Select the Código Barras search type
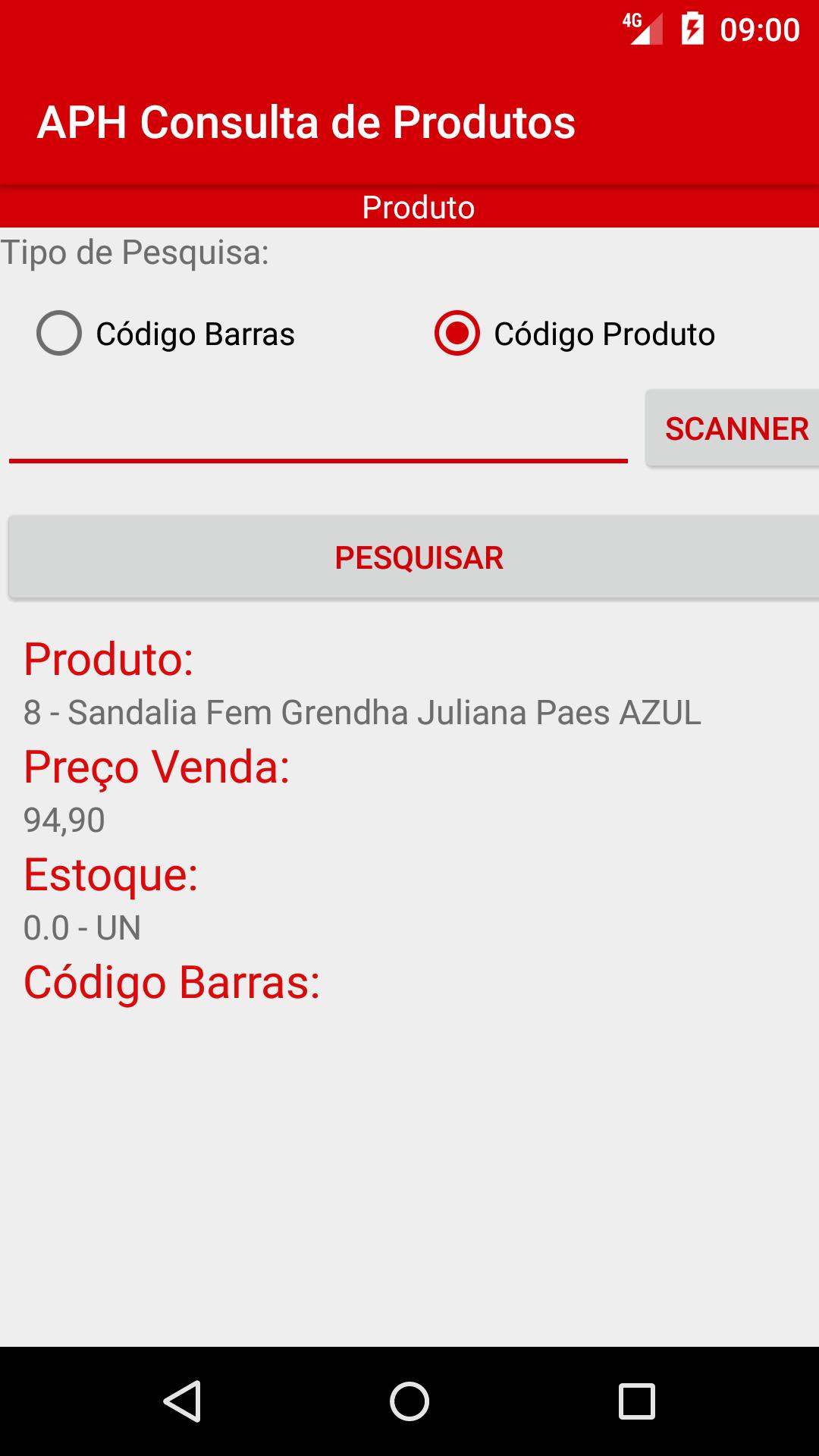Viewport: 819px width, 1456px height. pyautogui.click(x=166, y=334)
